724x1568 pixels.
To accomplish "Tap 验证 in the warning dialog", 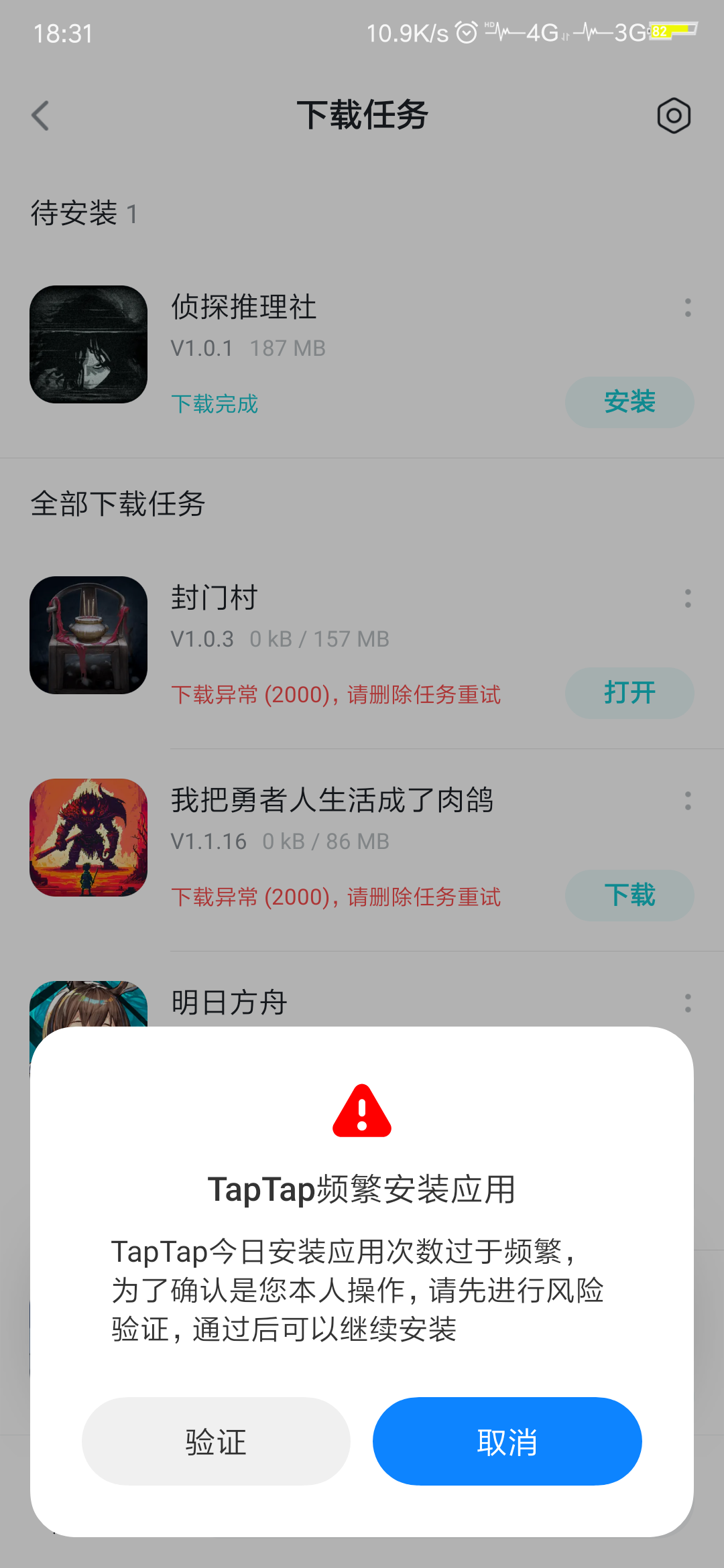I will 215,1441.
